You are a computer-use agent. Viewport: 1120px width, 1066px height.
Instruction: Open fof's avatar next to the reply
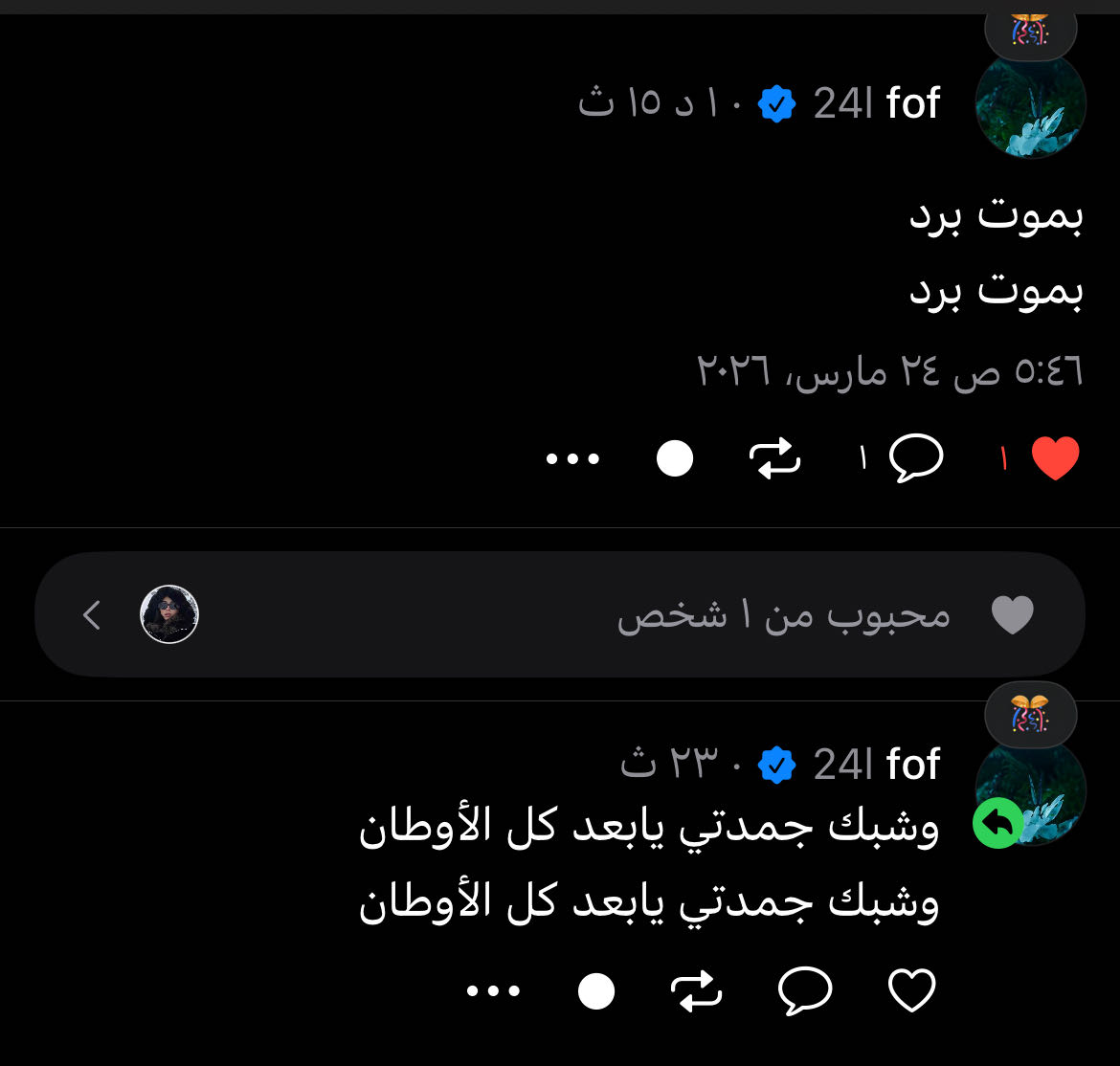click(1030, 790)
